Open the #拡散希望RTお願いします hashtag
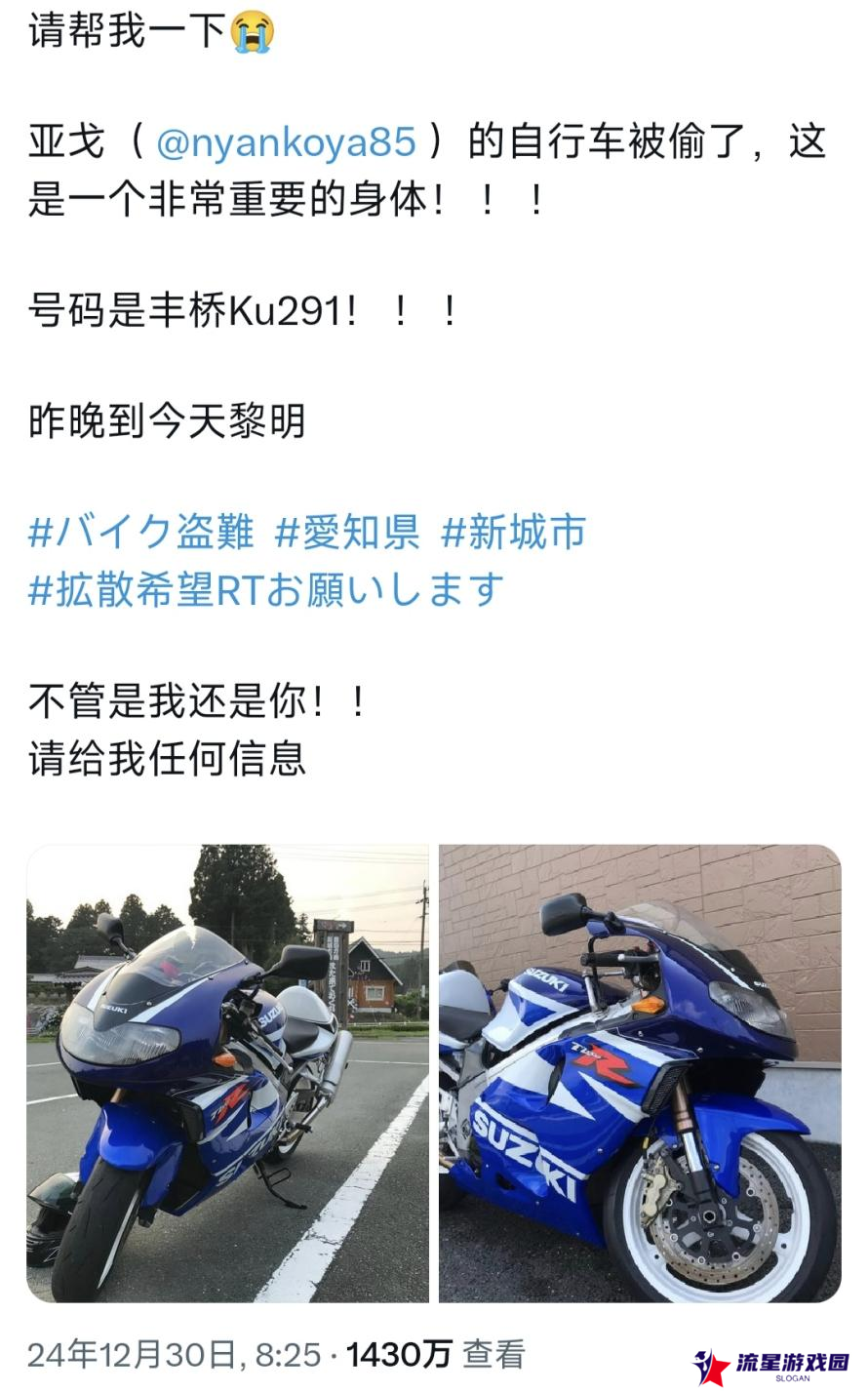Image resolution: width=868 pixels, height=1393 pixels. [266, 590]
